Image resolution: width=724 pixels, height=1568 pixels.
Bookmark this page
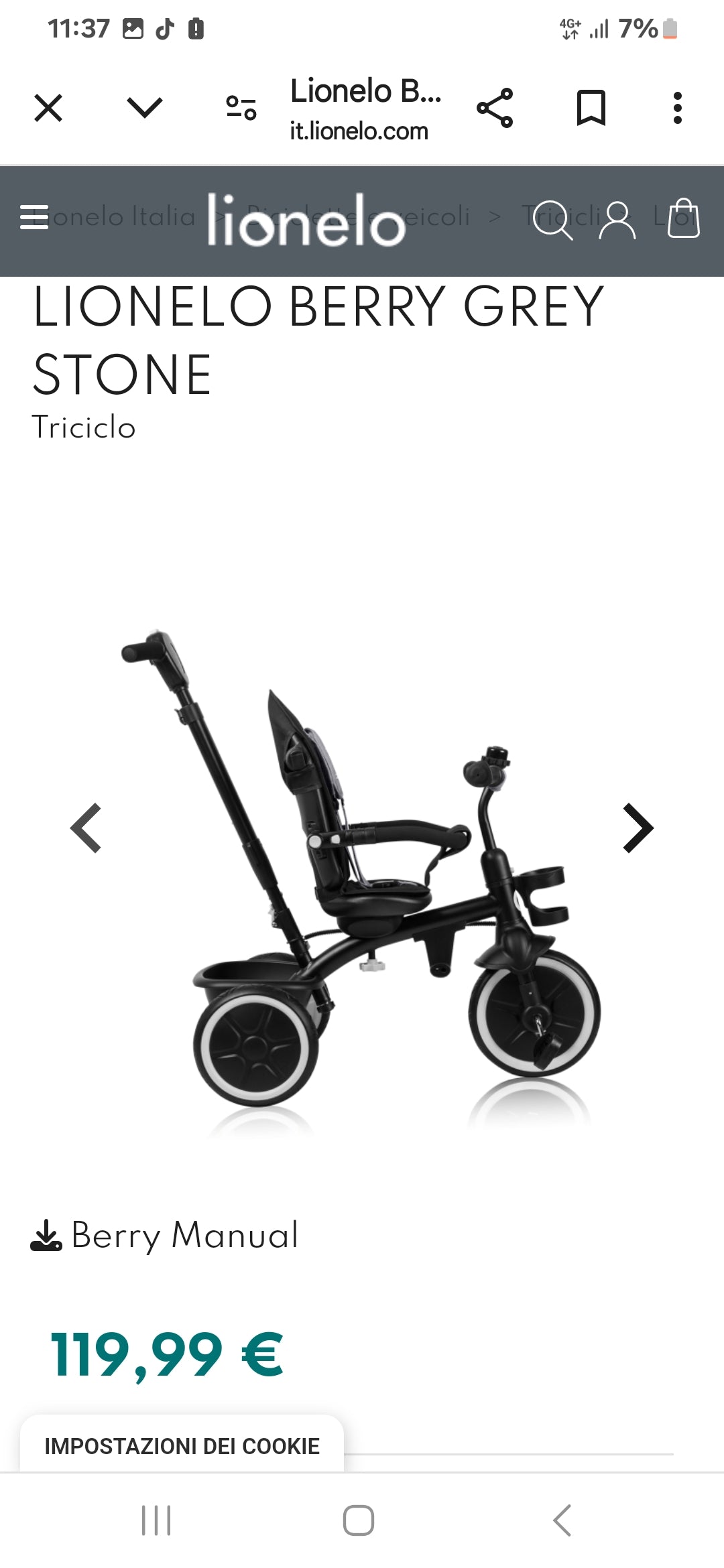coord(591,108)
